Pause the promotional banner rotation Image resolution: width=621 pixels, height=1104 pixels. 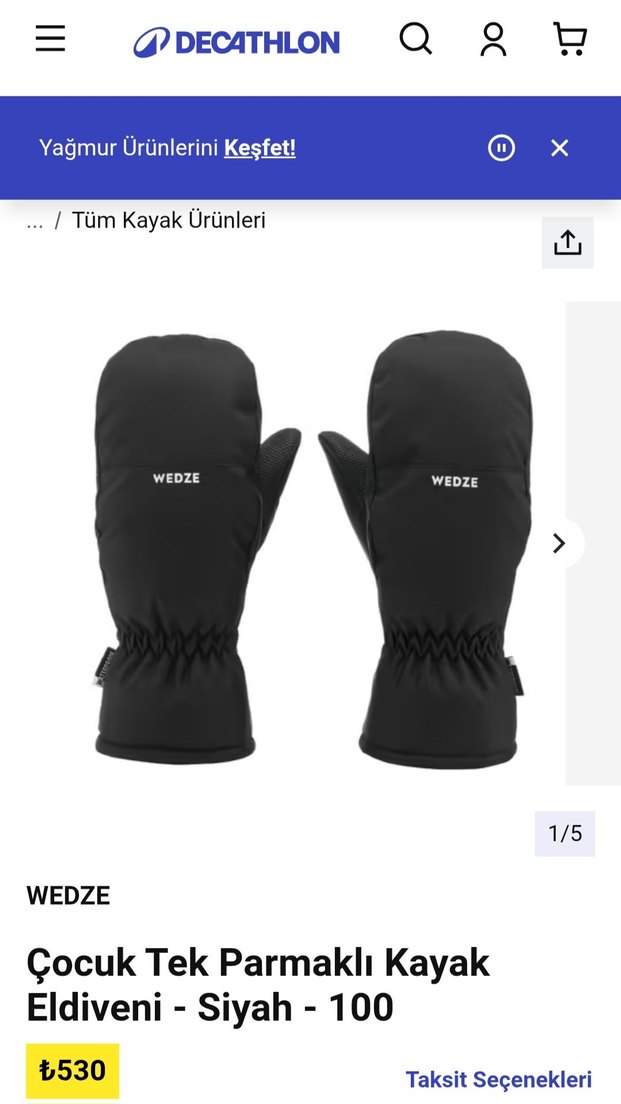(501, 148)
